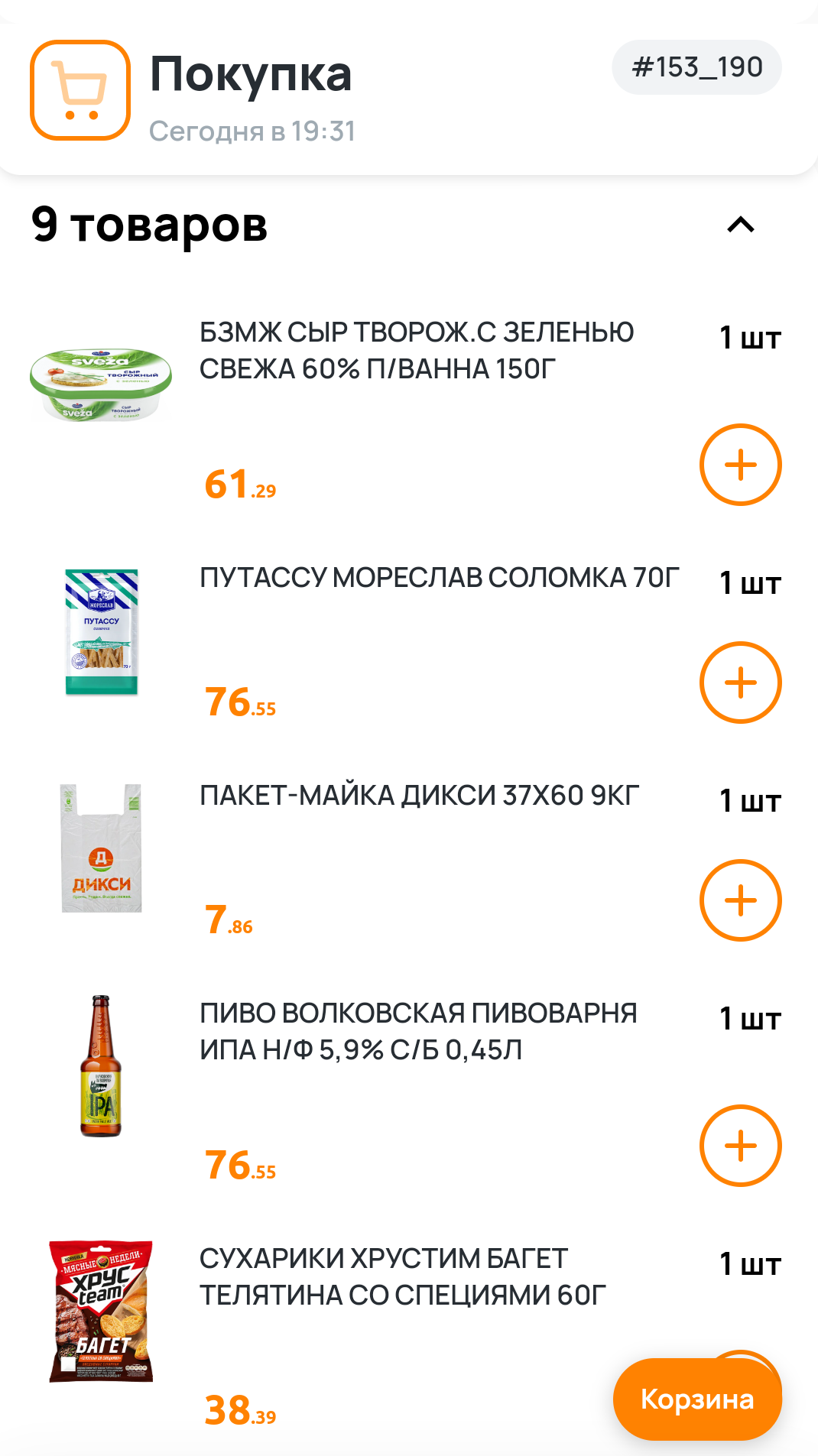This screenshot has width=818, height=1456.
Task: View the Пиво Волковская Пивоварня ИПА product
Action: click(417, 1031)
